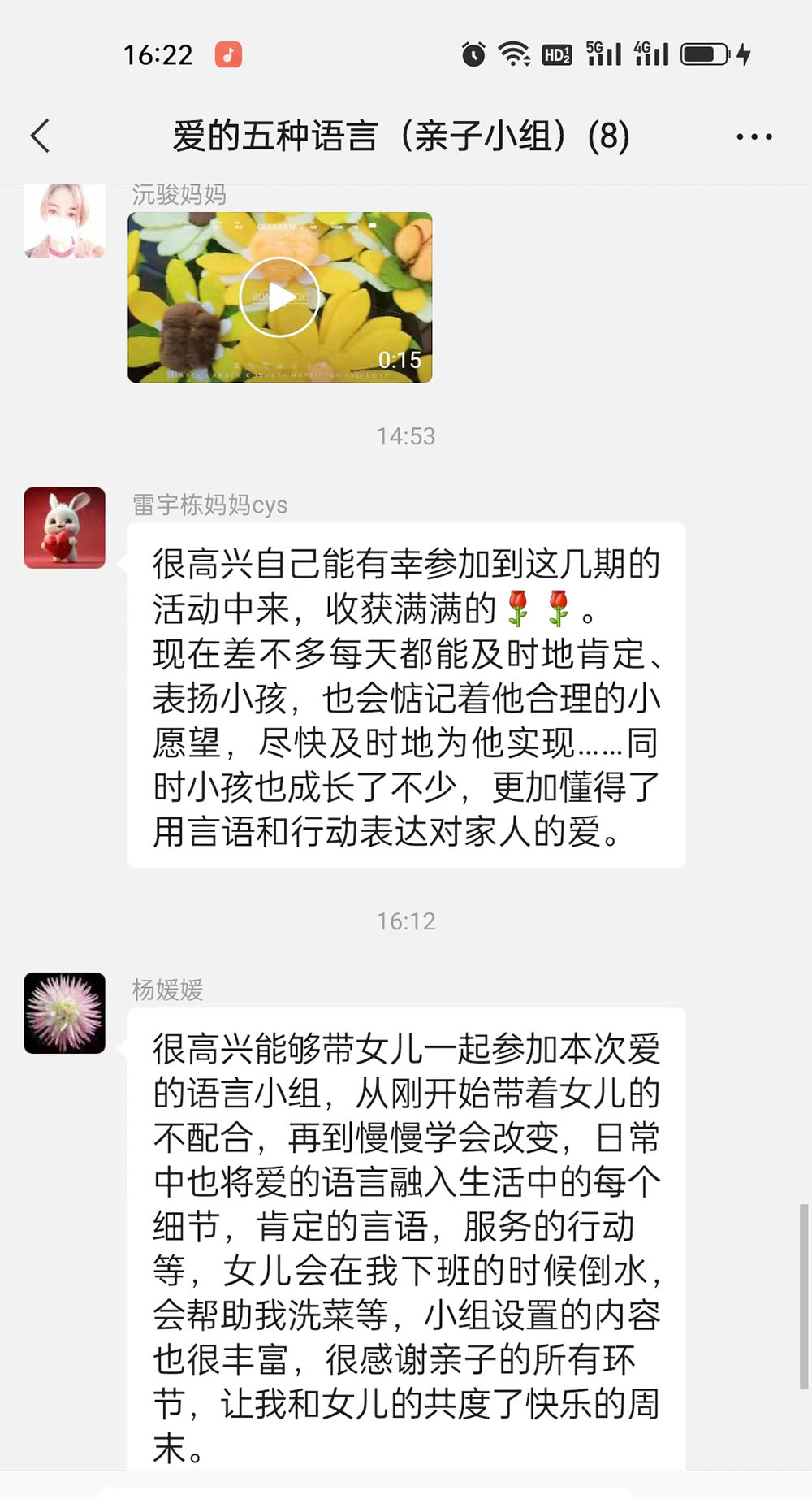Image resolution: width=812 pixels, height=1499 pixels.
Task: Open the group chat overflow menu
Action: click(x=754, y=136)
